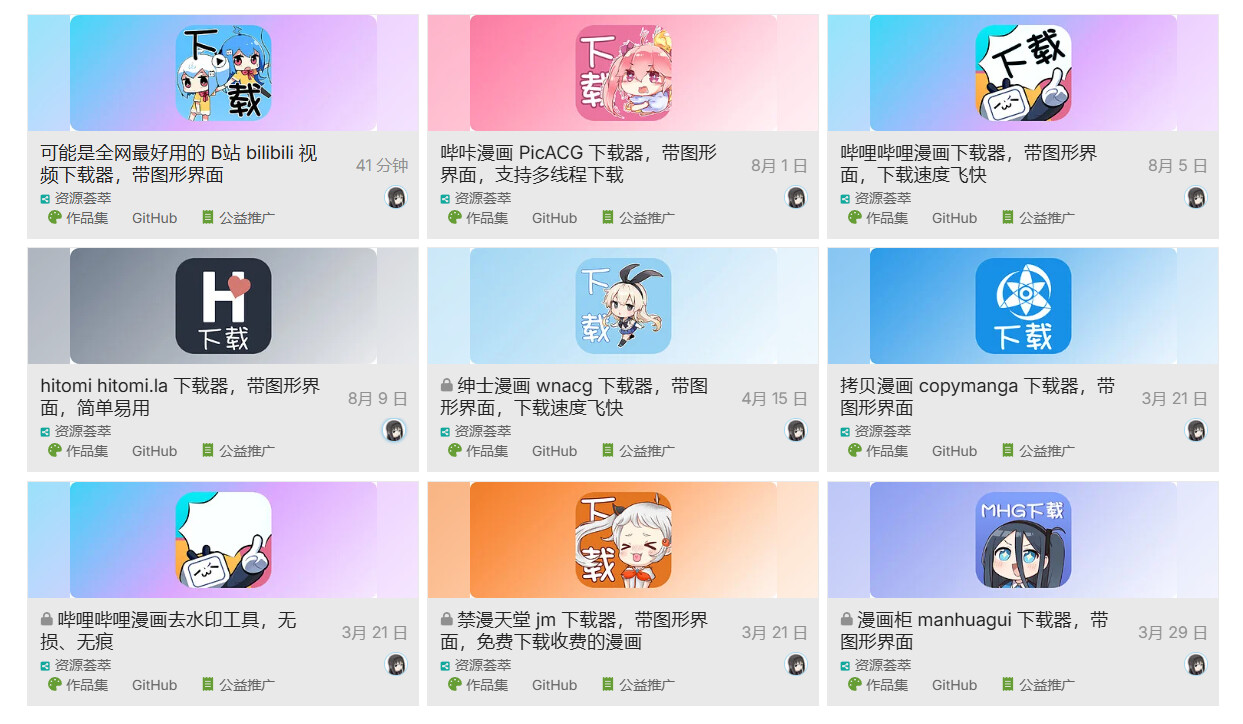Select 资源荟萃 category under bilibili 视频下载器
This screenshot has height=724, width=1243.
click(x=76, y=199)
